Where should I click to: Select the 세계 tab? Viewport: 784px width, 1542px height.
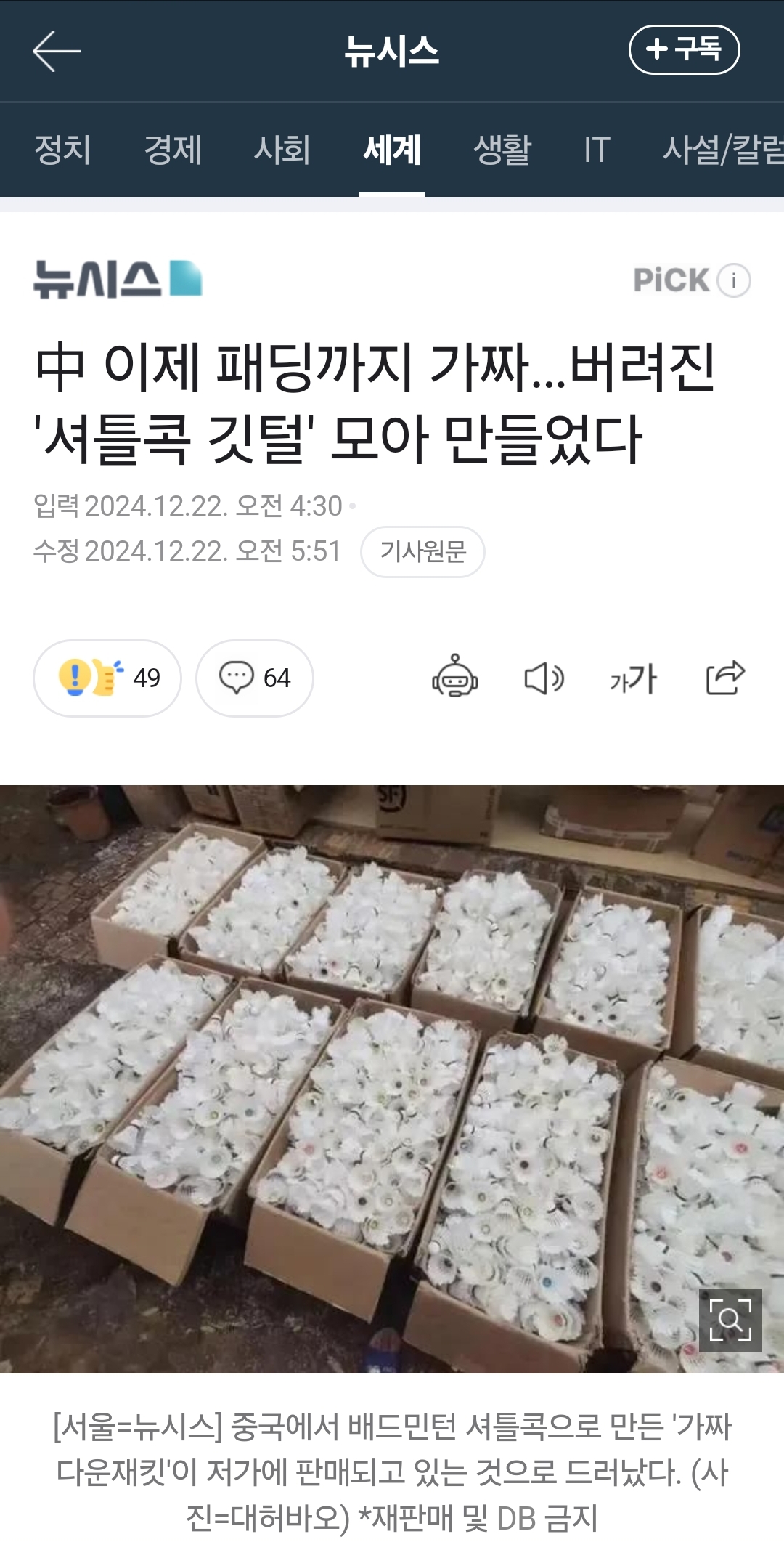click(x=392, y=150)
